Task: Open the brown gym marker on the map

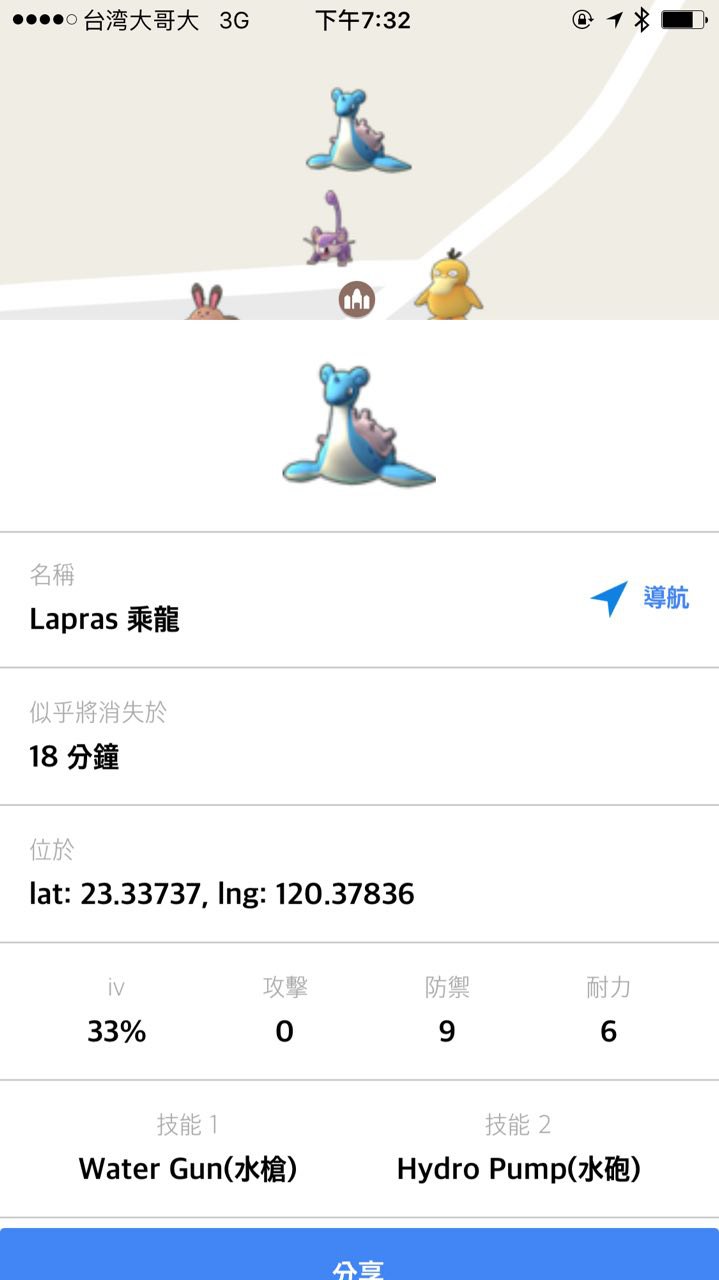Action: coord(356,298)
